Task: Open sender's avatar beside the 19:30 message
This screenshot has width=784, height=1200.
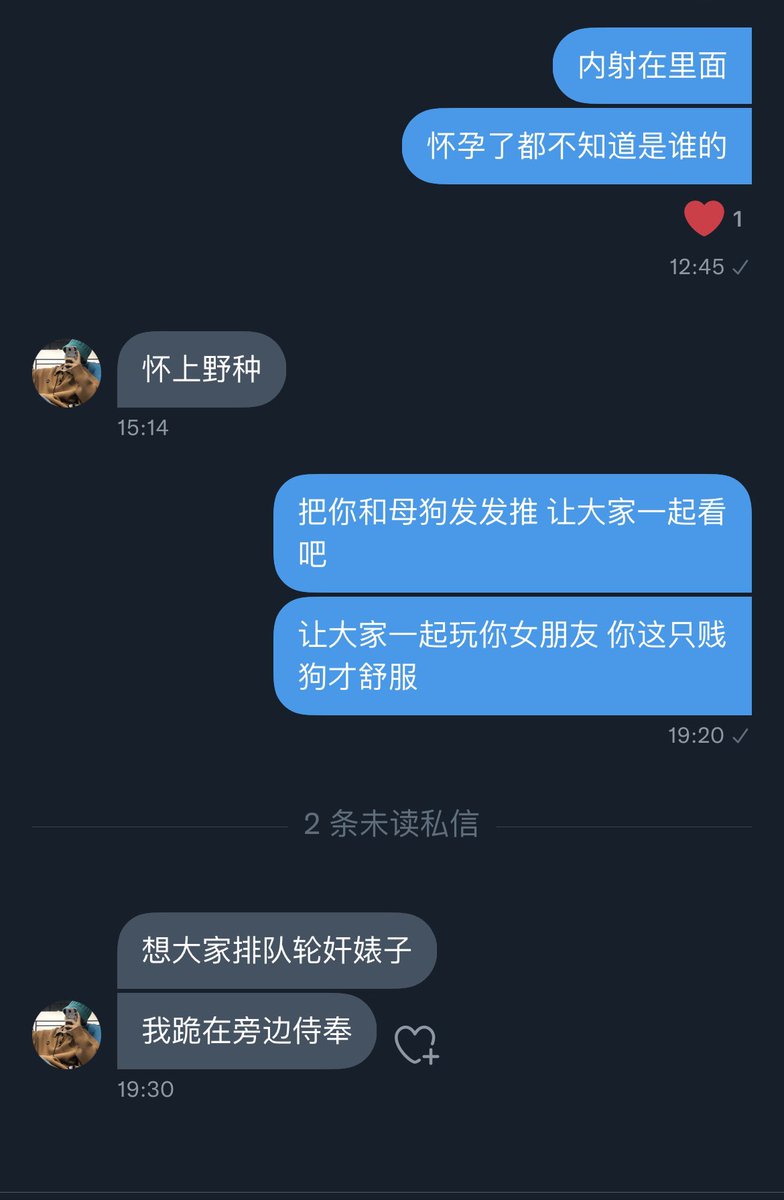Action: click(67, 1035)
